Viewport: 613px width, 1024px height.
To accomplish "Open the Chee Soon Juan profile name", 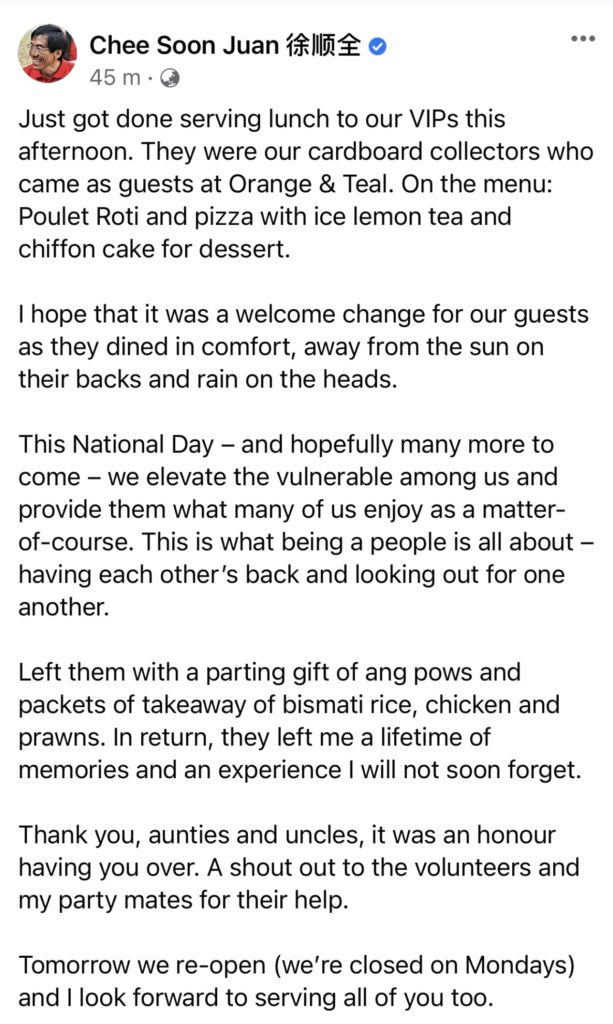I will tap(225, 46).
